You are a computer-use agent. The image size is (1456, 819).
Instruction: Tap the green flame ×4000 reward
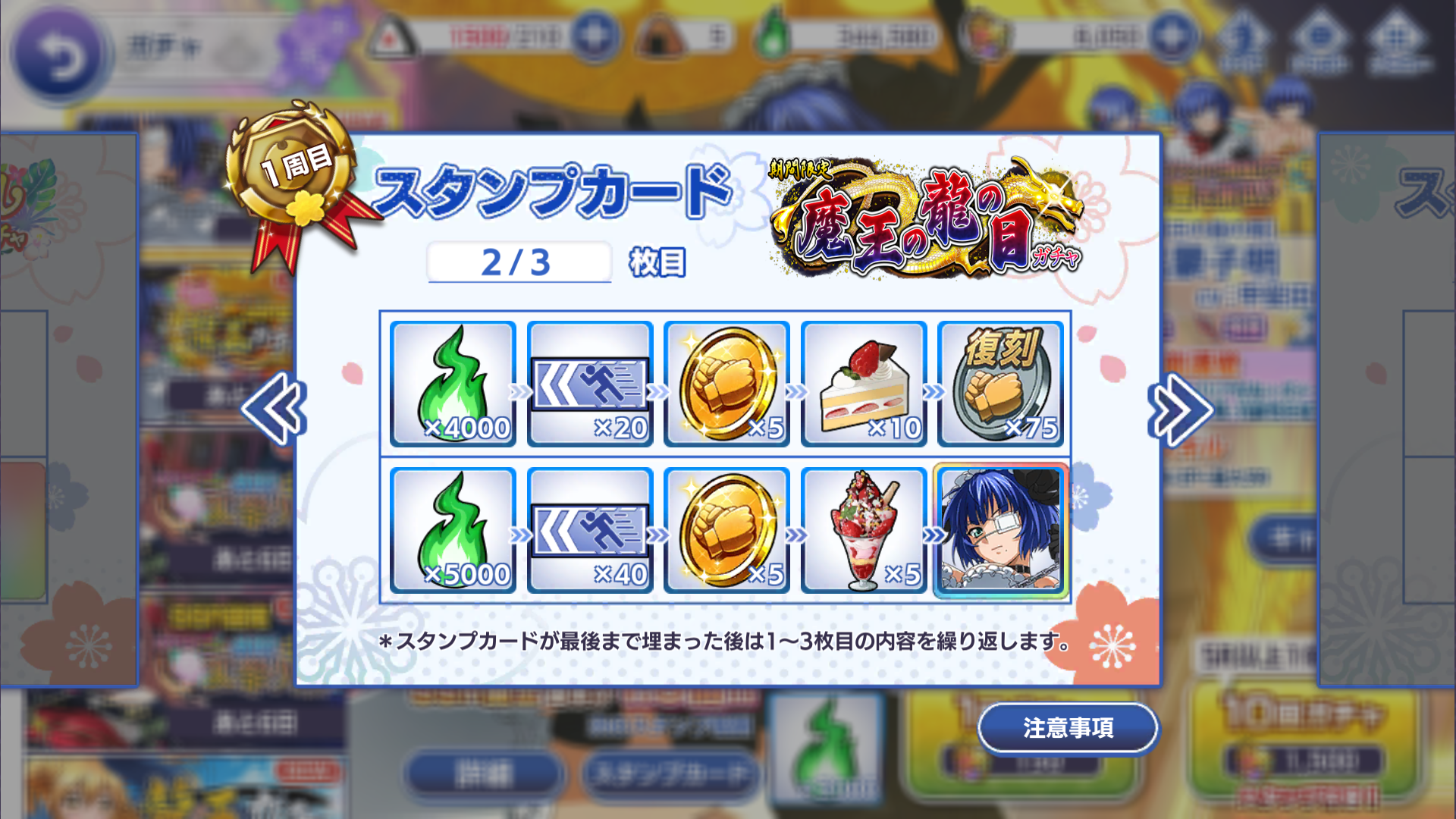(x=453, y=384)
